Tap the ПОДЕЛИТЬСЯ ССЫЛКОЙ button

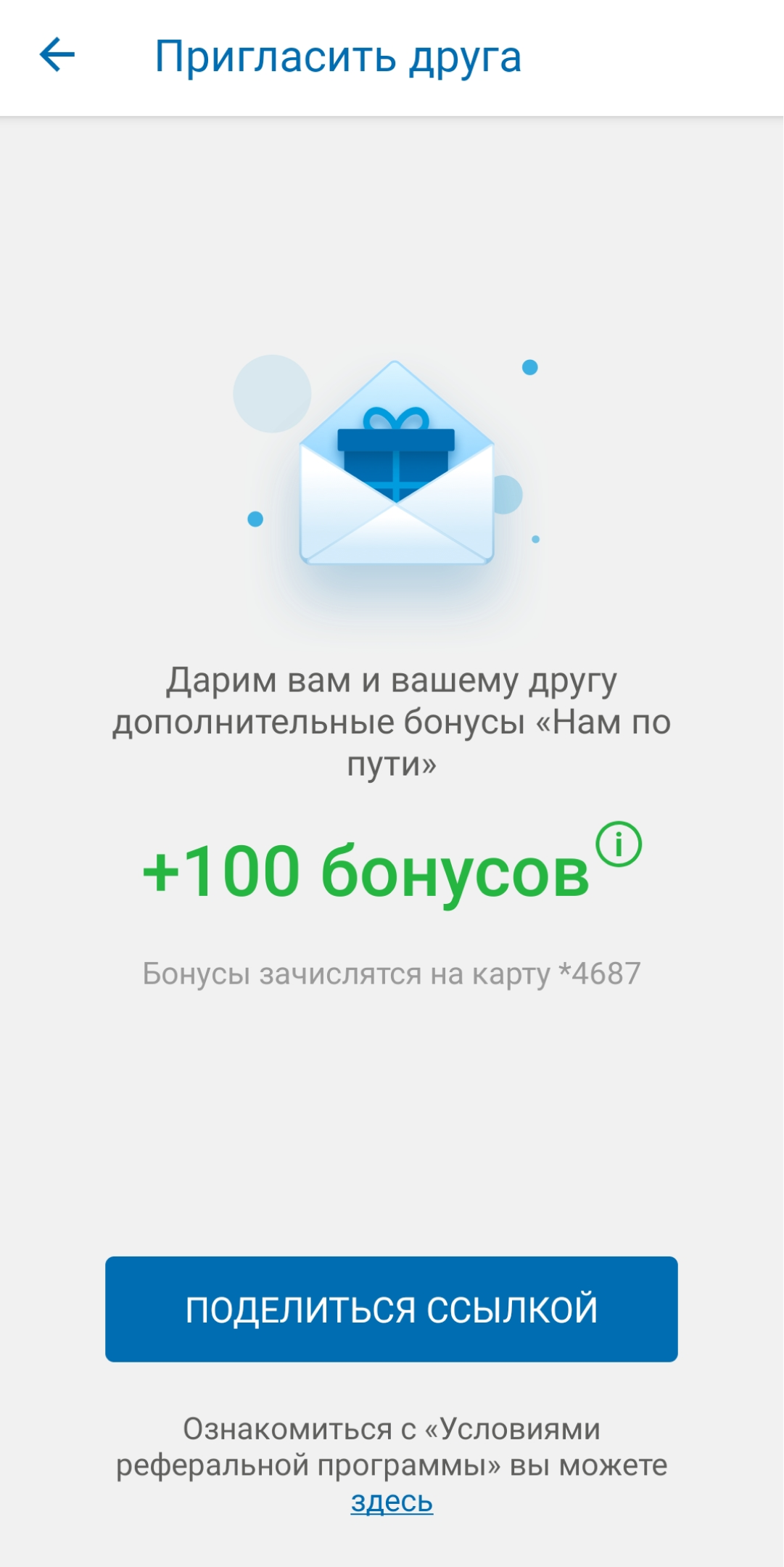pyautogui.click(x=392, y=1309)
